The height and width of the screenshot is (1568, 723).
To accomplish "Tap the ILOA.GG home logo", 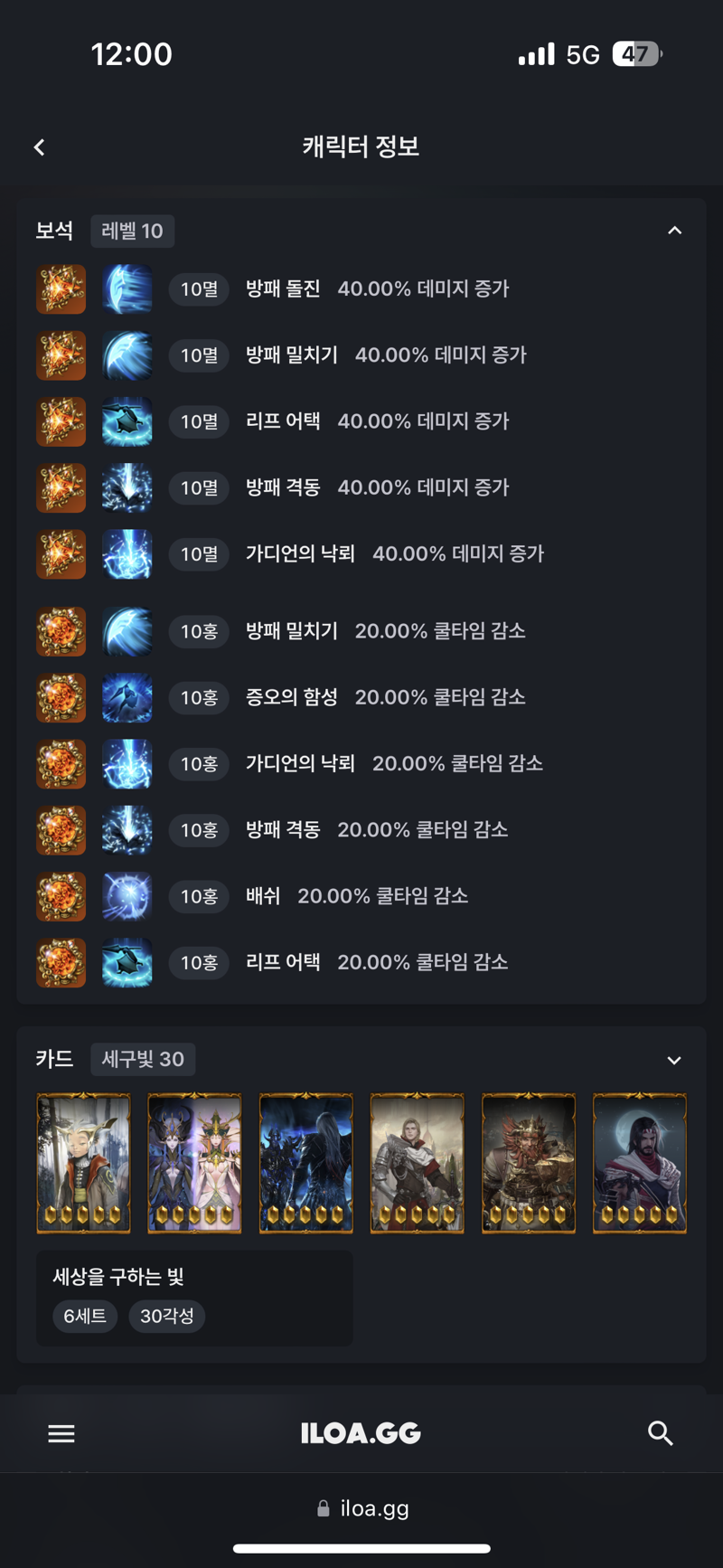I will 361,1433.
